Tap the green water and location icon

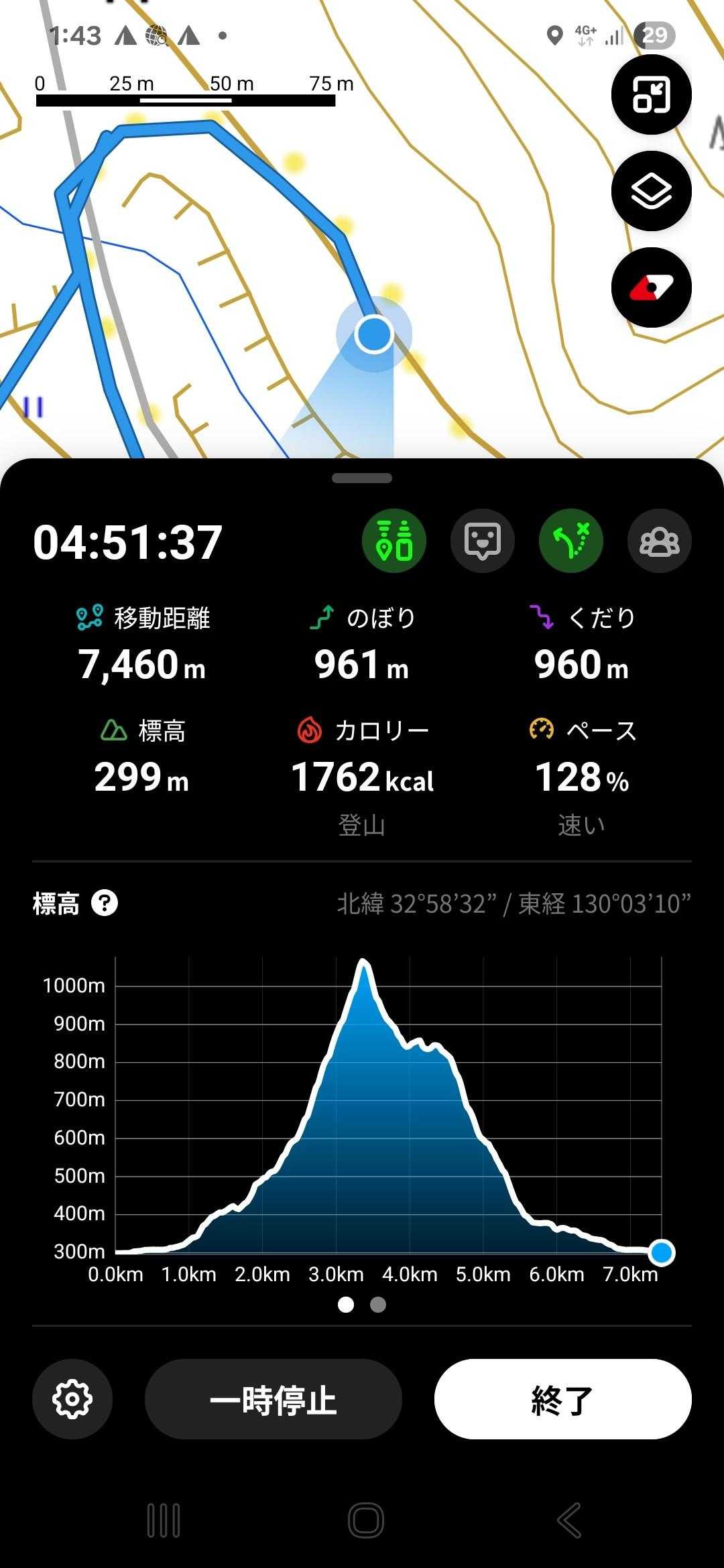394,541
